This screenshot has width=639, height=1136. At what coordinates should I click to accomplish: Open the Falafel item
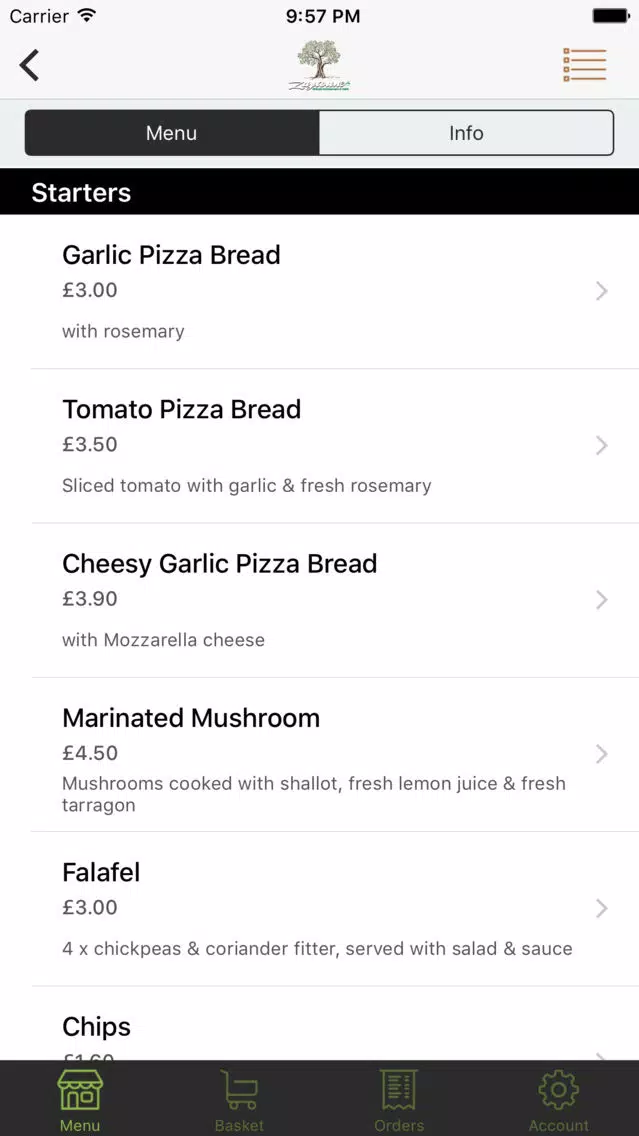(x=320, y=909)
